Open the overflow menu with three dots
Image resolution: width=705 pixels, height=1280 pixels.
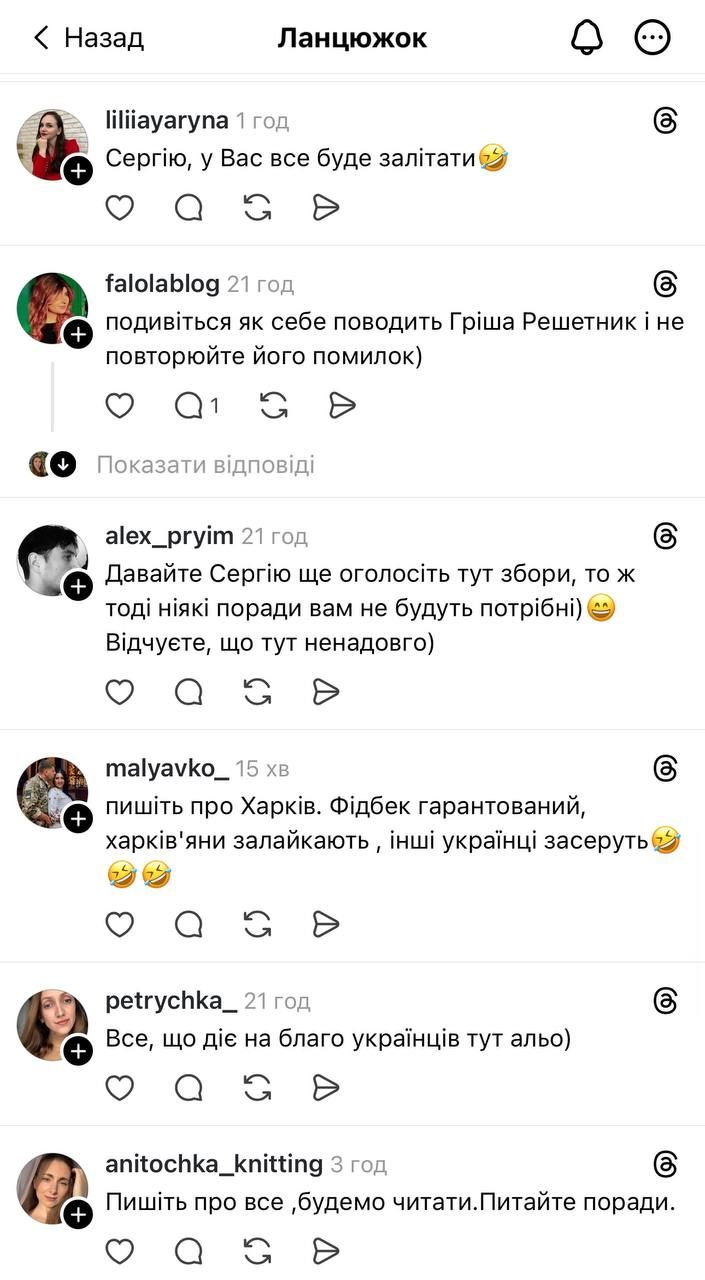(x=652, y=38)
